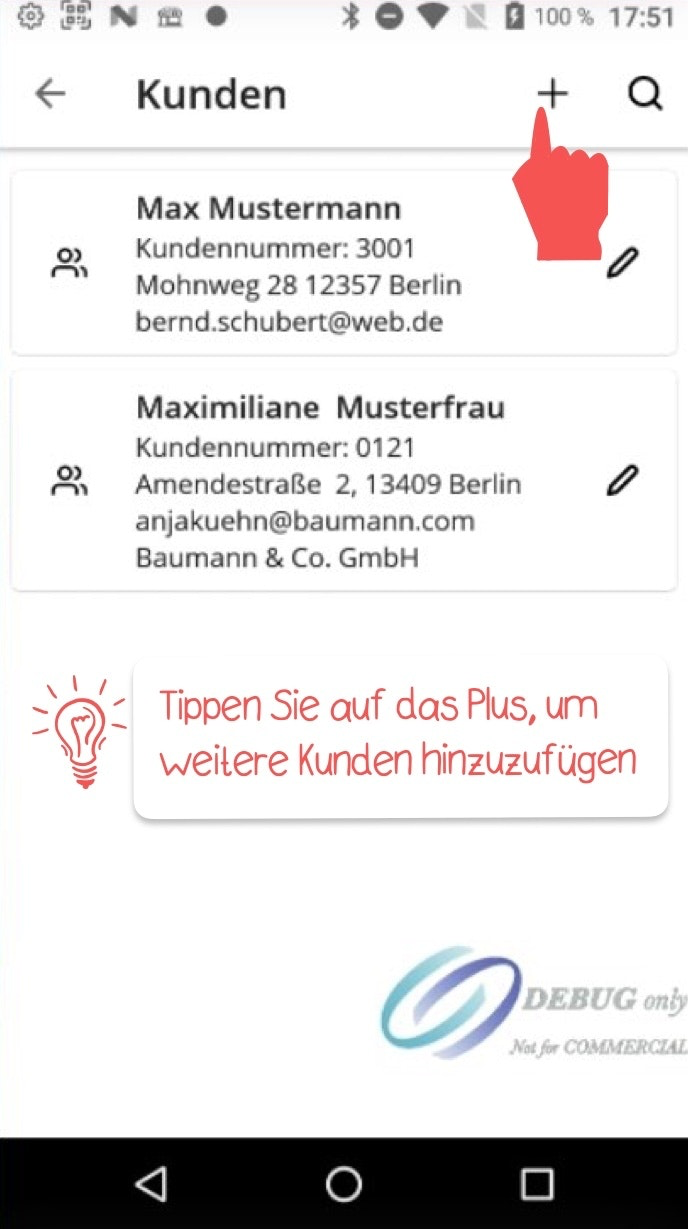Image resolution: width=688 pixels, height=1229 pixels.
Task: Go back using the arrow icon
Action: click(x=50, y=94)
